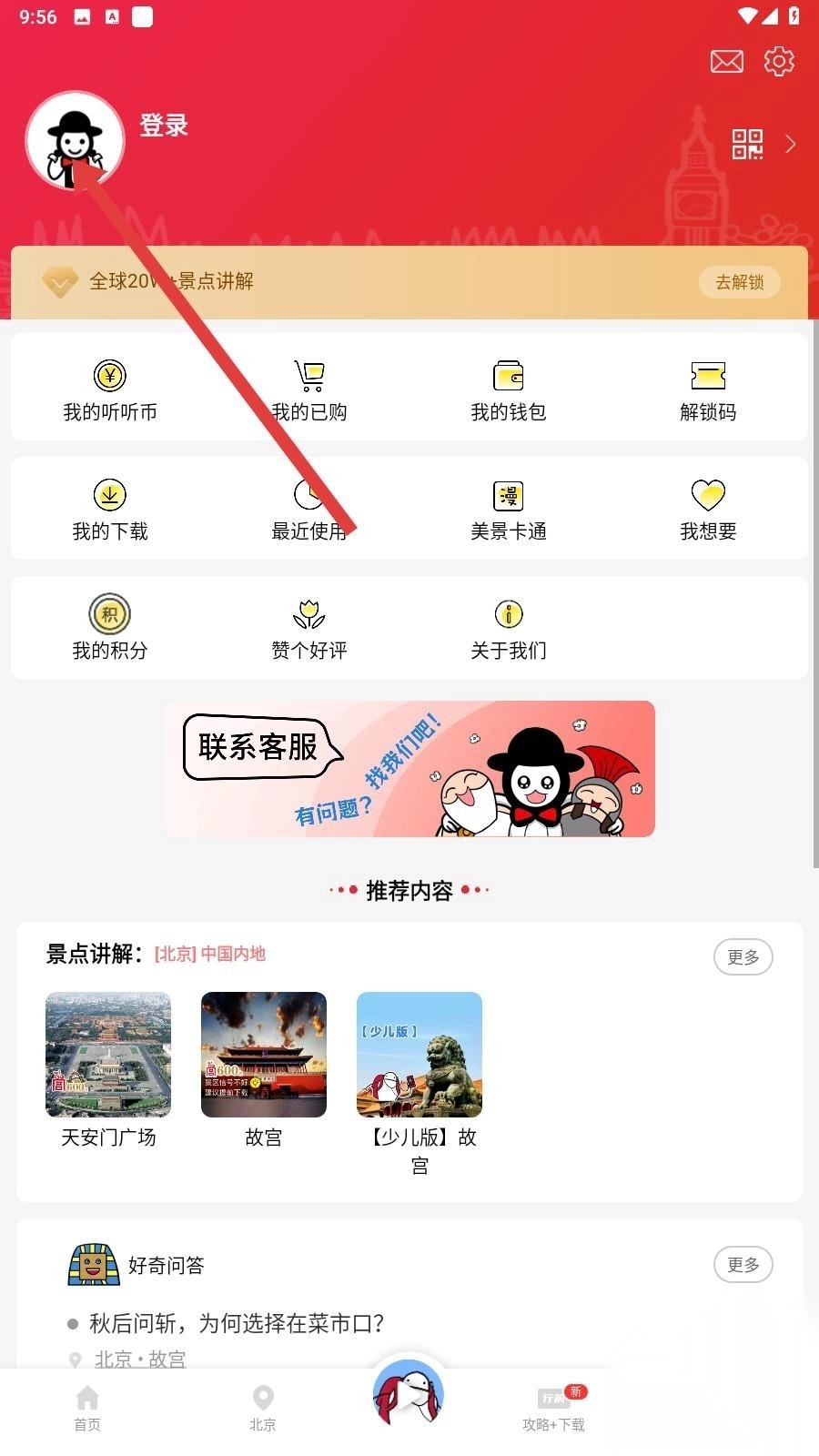
Task: Open 解锁码 unlock code
Action: [x=708, y=390]
